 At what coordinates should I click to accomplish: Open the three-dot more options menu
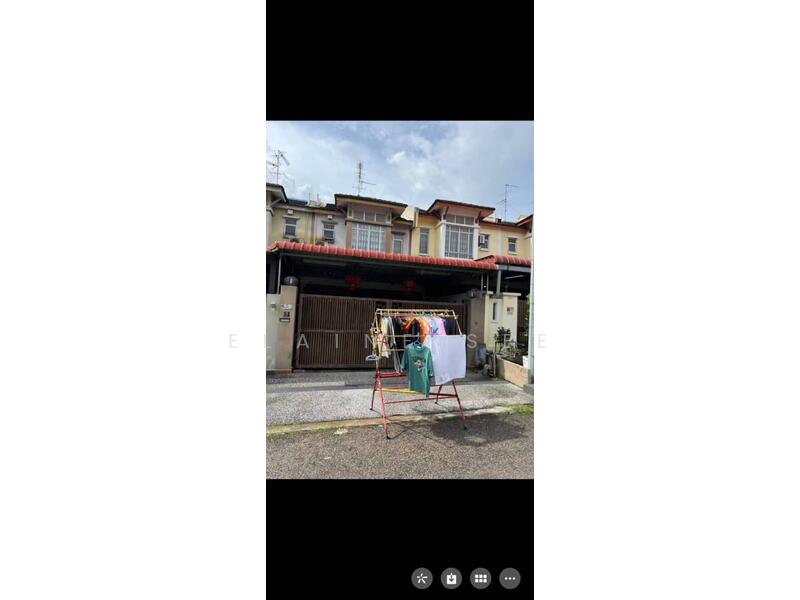510,578
